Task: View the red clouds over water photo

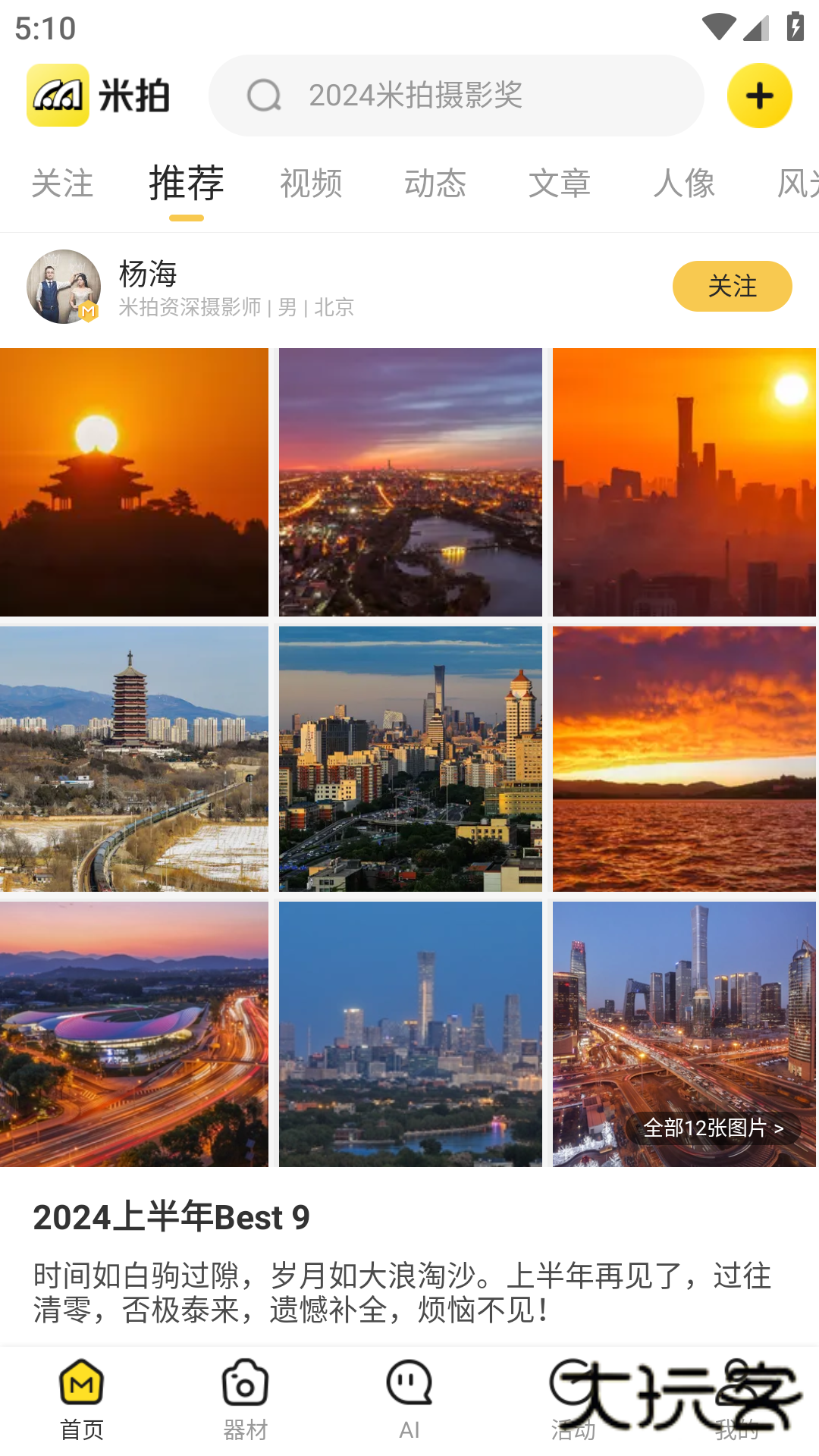Action: pyautogui.click(x=684, y=758)
